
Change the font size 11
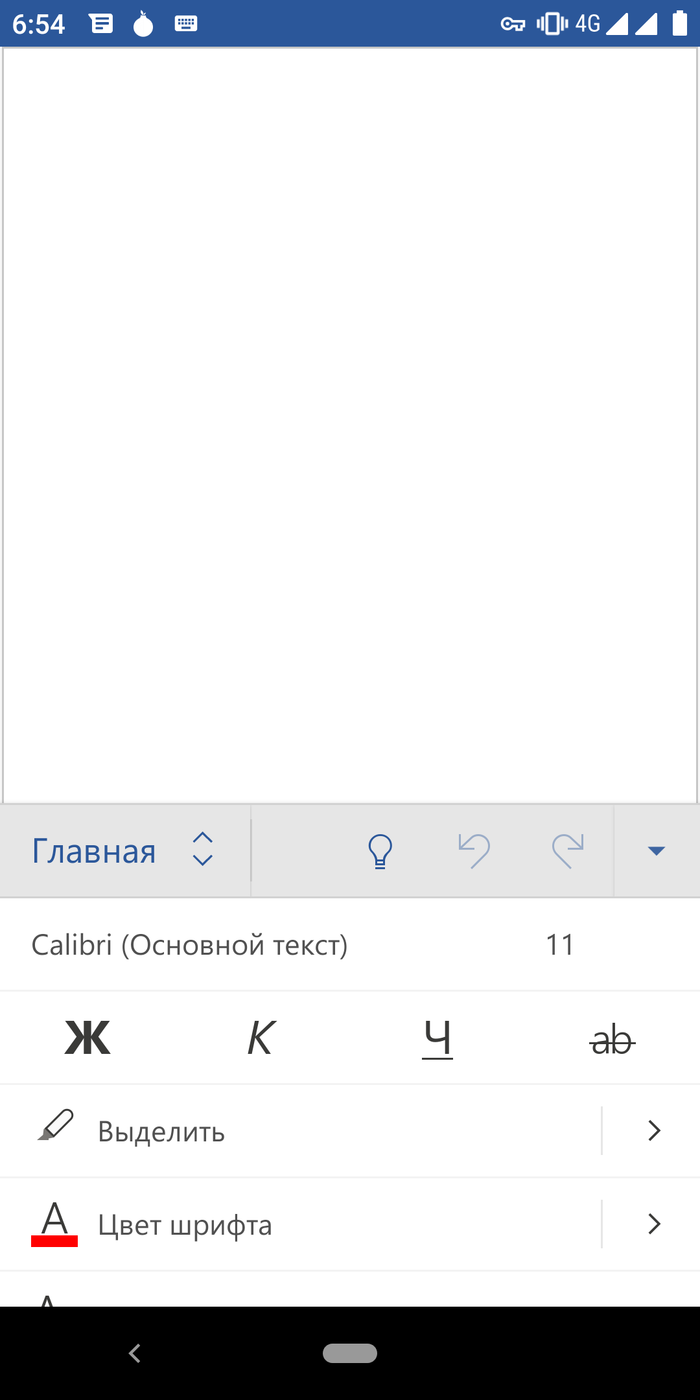[560, 945]
